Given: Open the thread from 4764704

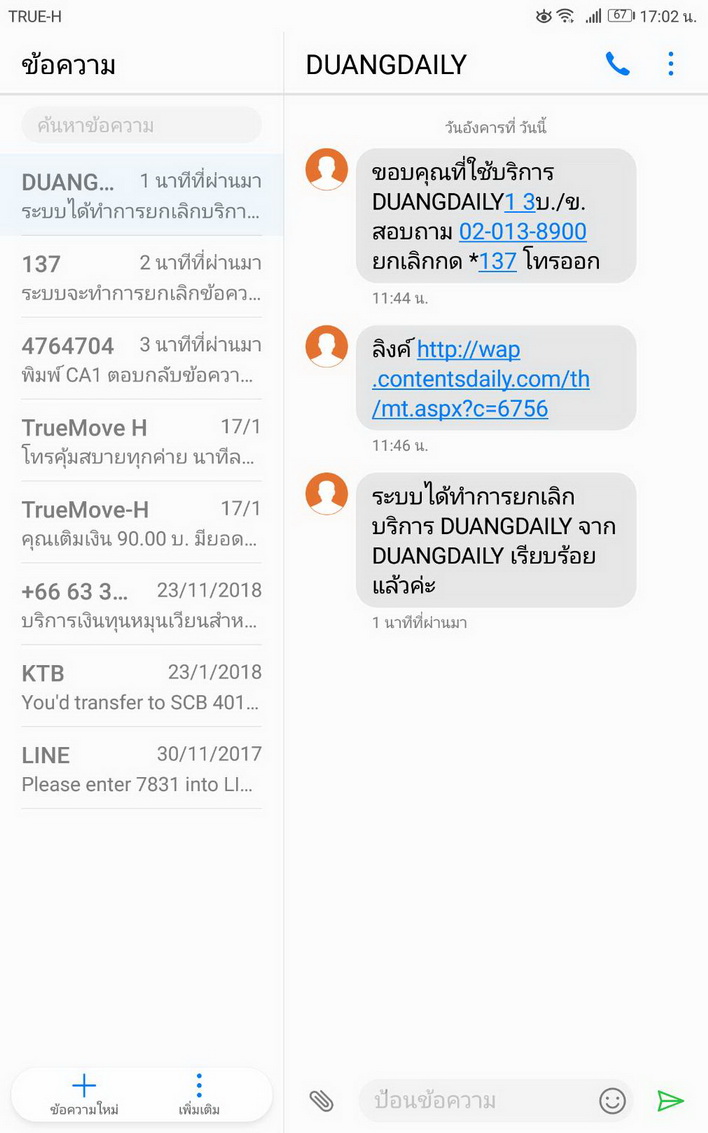Looking at the screenshot, I should [142, 359].
